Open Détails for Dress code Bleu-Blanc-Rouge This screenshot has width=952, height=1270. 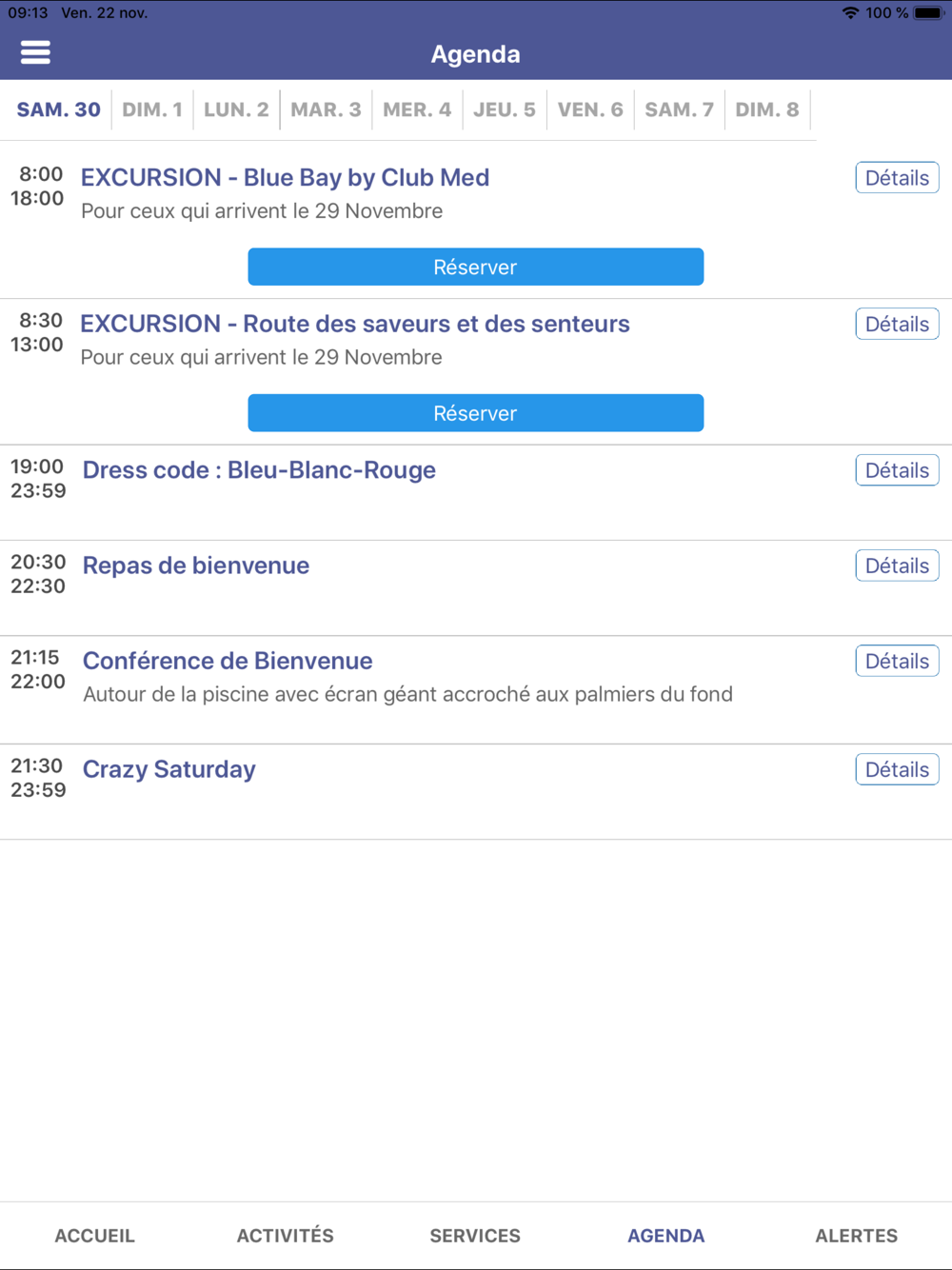click(x=897, y=470)
